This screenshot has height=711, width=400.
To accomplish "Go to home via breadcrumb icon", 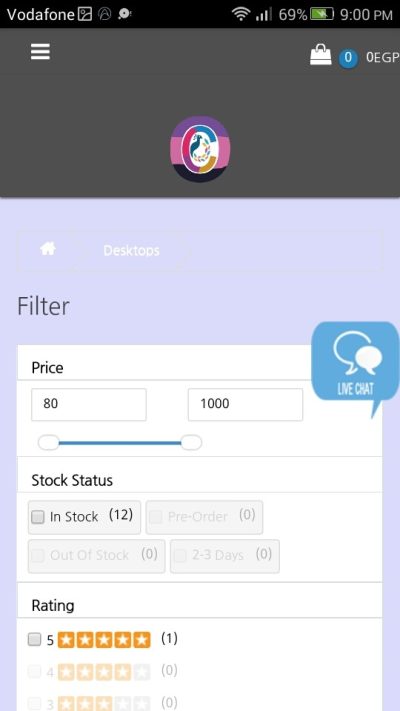I will (48, 249).
